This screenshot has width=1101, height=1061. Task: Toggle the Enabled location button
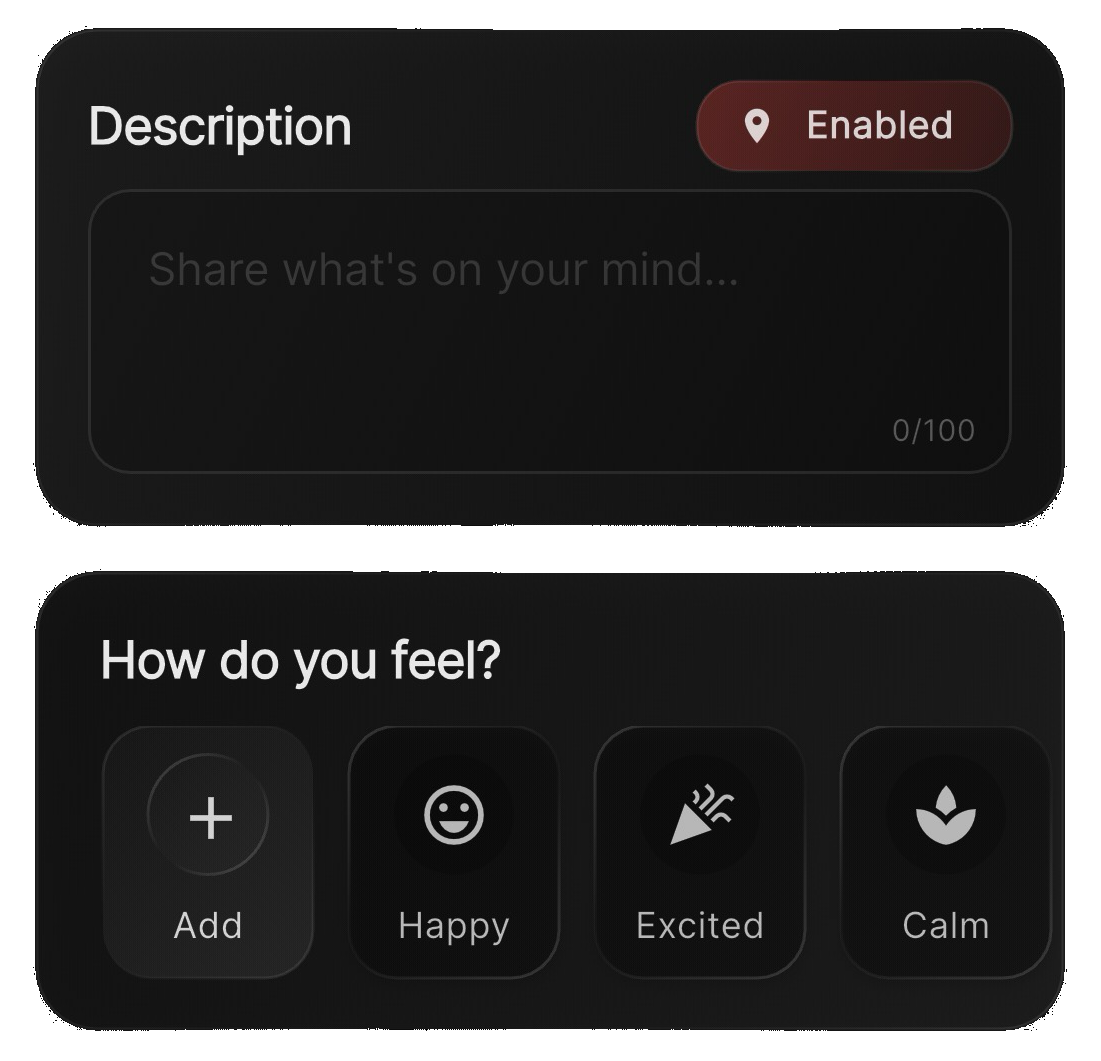click(x=854, y=126)
